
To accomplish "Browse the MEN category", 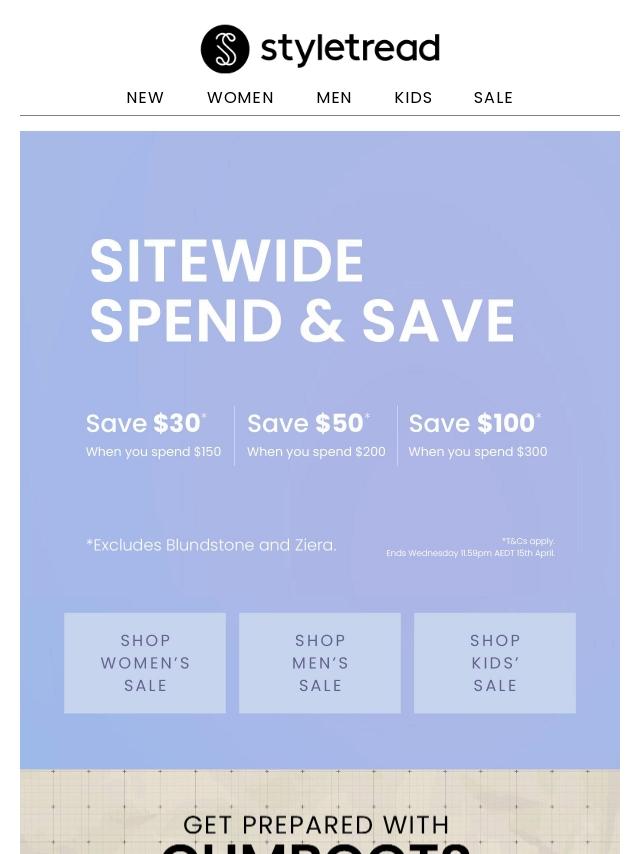I will pos(334,98).
